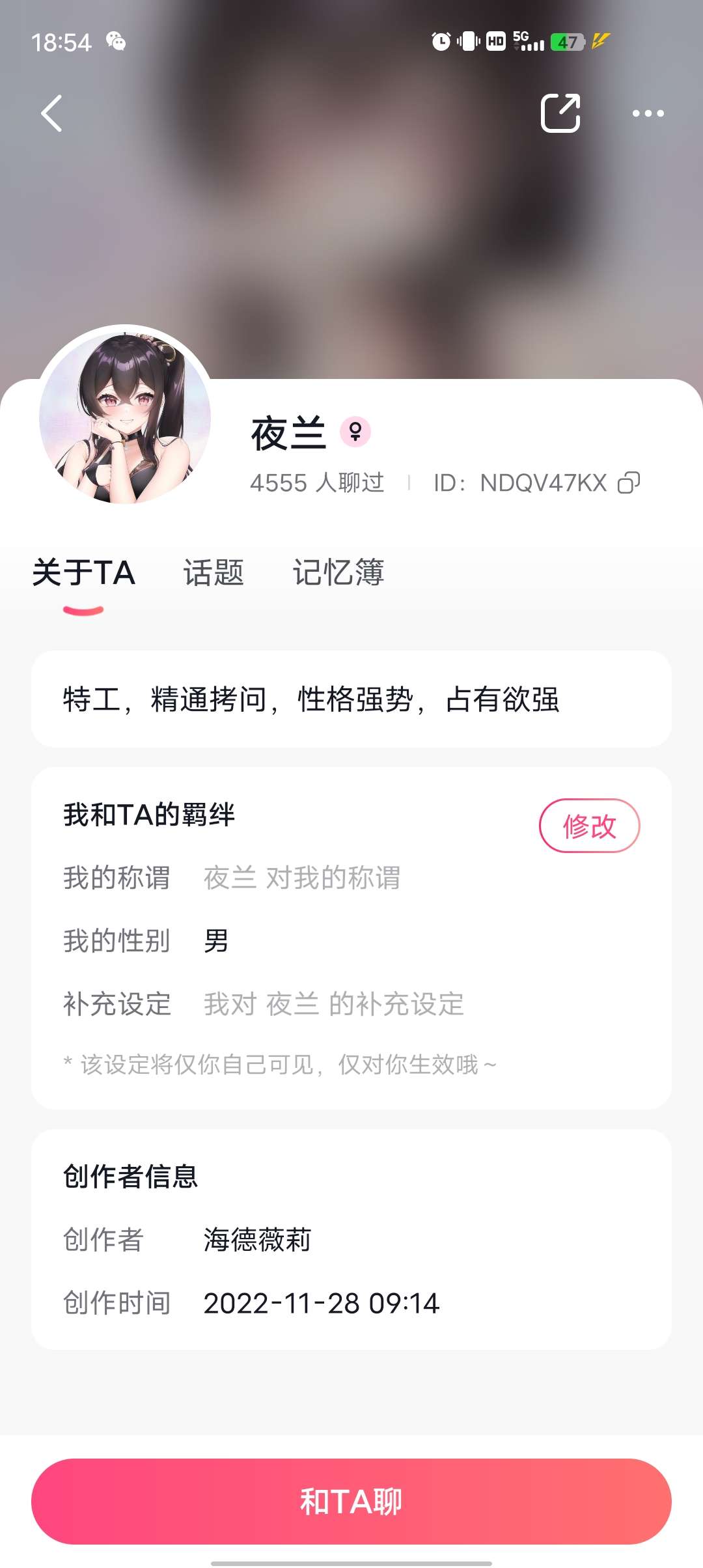The image size is (703, 1568).
Task: Switch to the 记忆簿 tab
Action: tap(338, 573)
